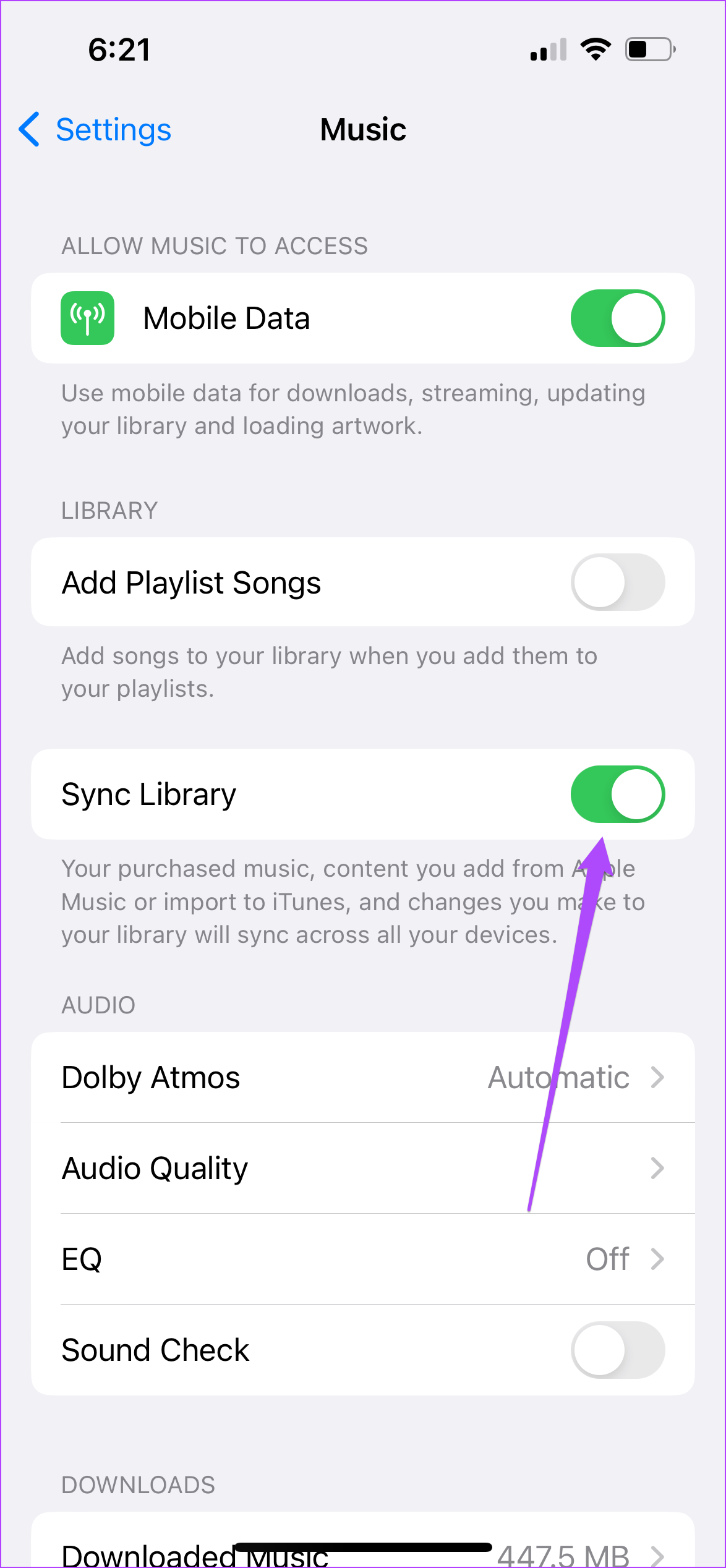Open Dolby Atmos settings
The width and height of the screenshot is (726, 1568).
pyautogui.click(x=363, y=1078)
